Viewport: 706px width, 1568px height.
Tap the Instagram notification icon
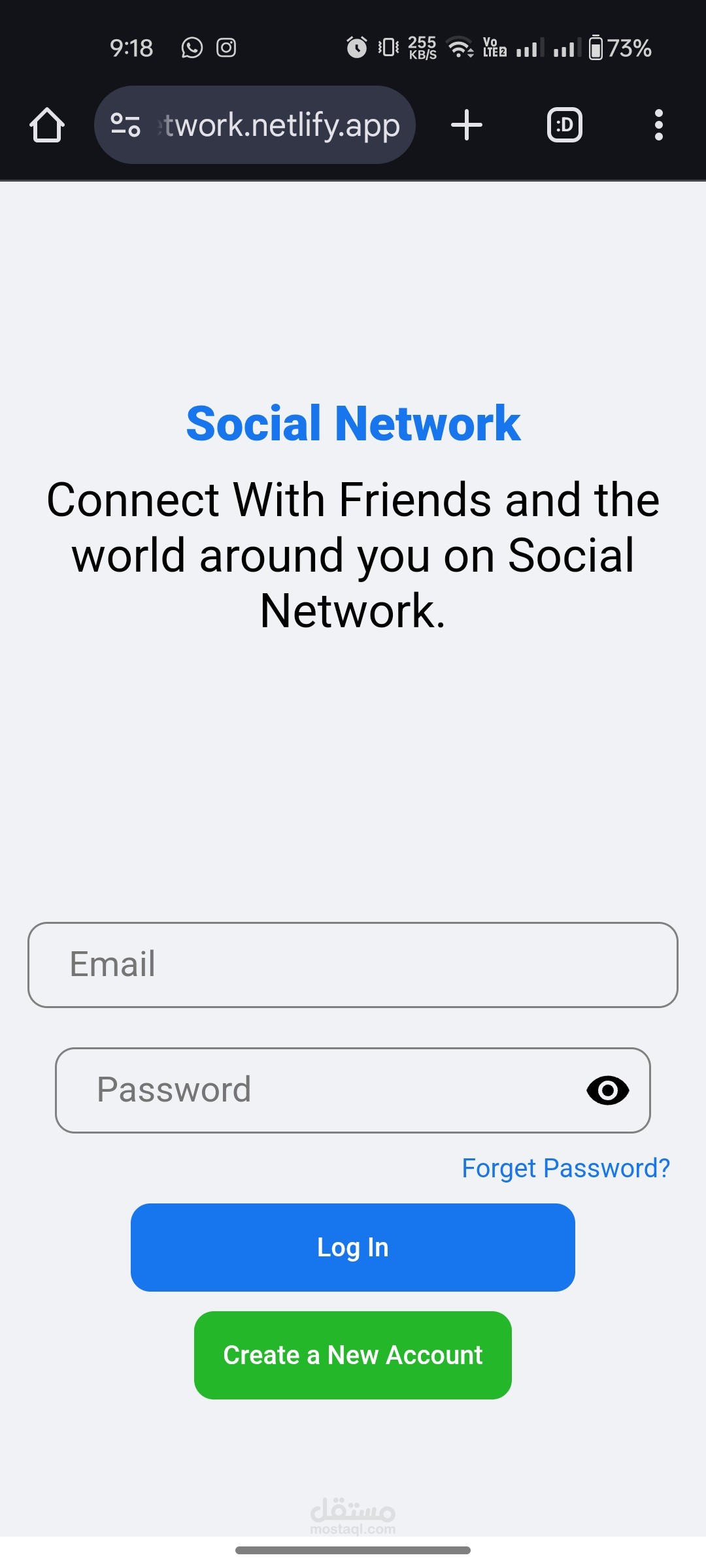pos(226,46)
